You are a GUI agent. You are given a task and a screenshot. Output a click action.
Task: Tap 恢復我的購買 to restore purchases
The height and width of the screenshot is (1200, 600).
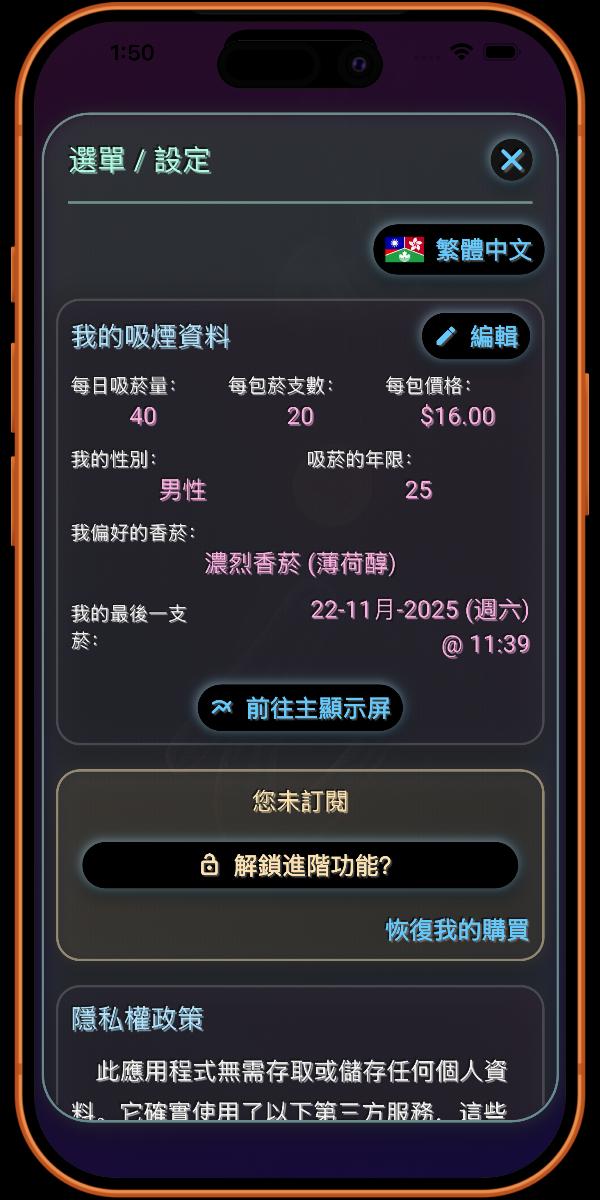tap(458, 930)
